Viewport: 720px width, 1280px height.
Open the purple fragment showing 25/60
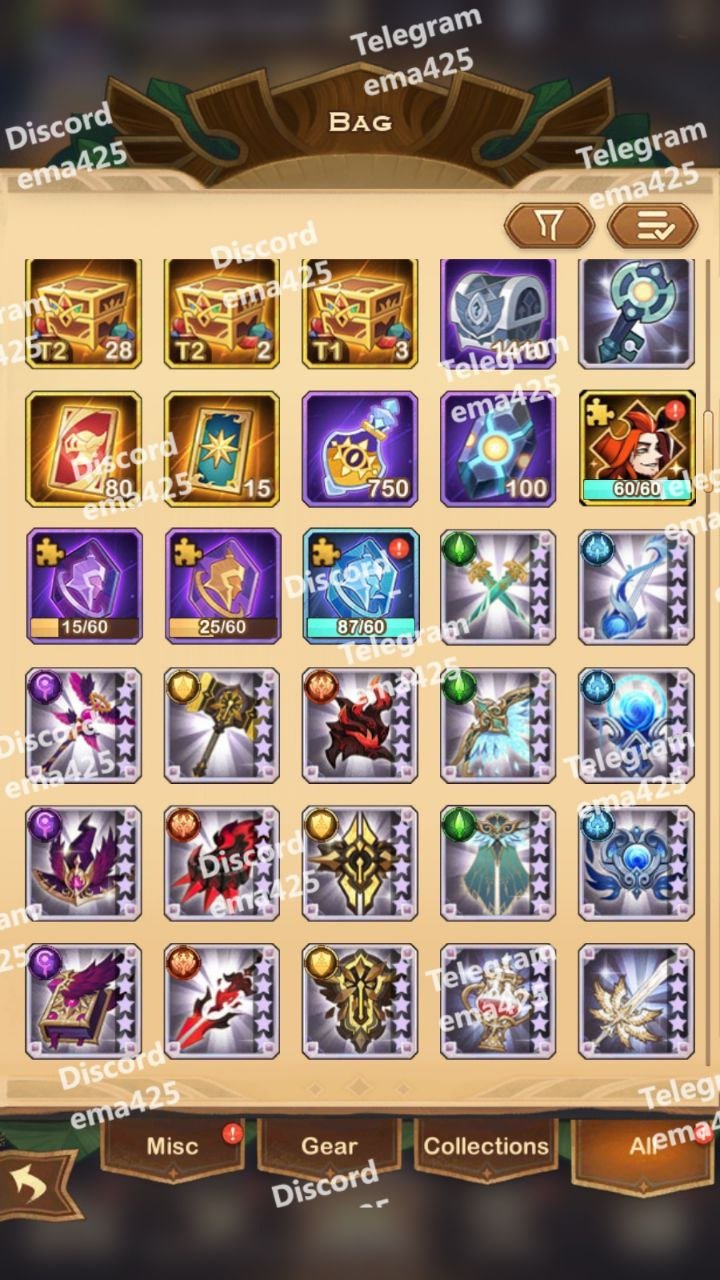pos(222,586)
